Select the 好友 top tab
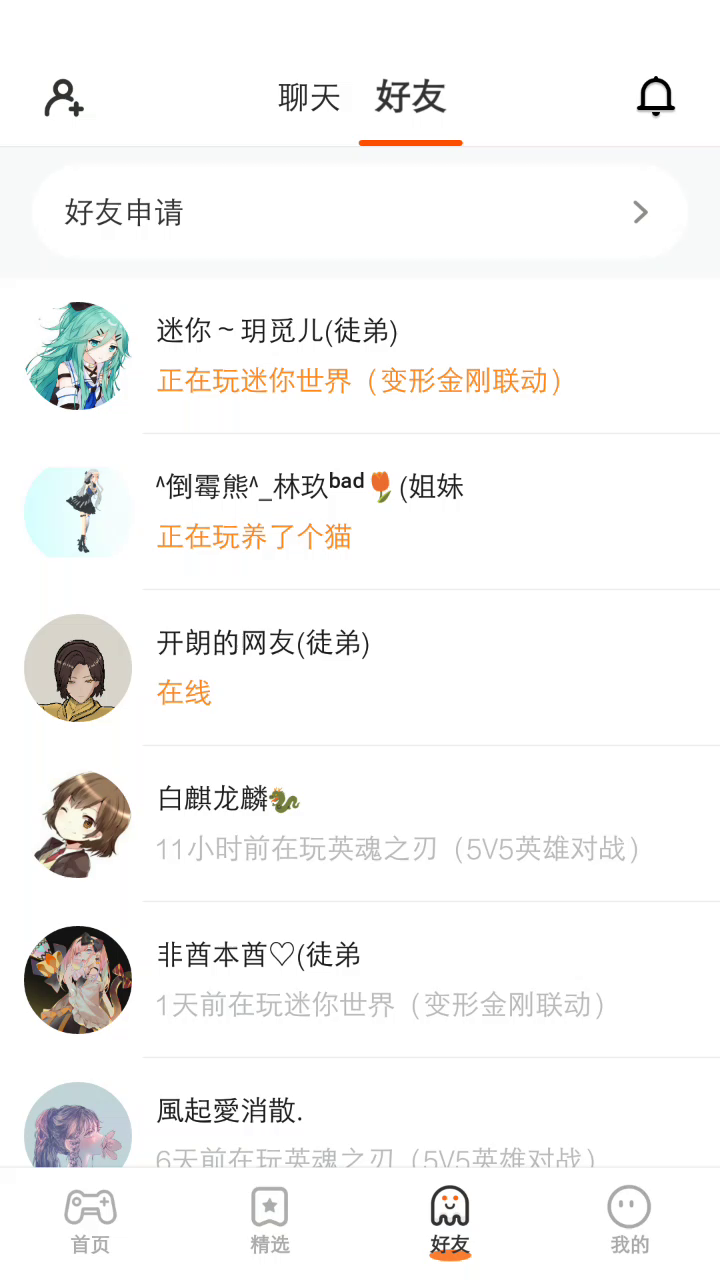720x1280 pixels. [x=410, y=98]
